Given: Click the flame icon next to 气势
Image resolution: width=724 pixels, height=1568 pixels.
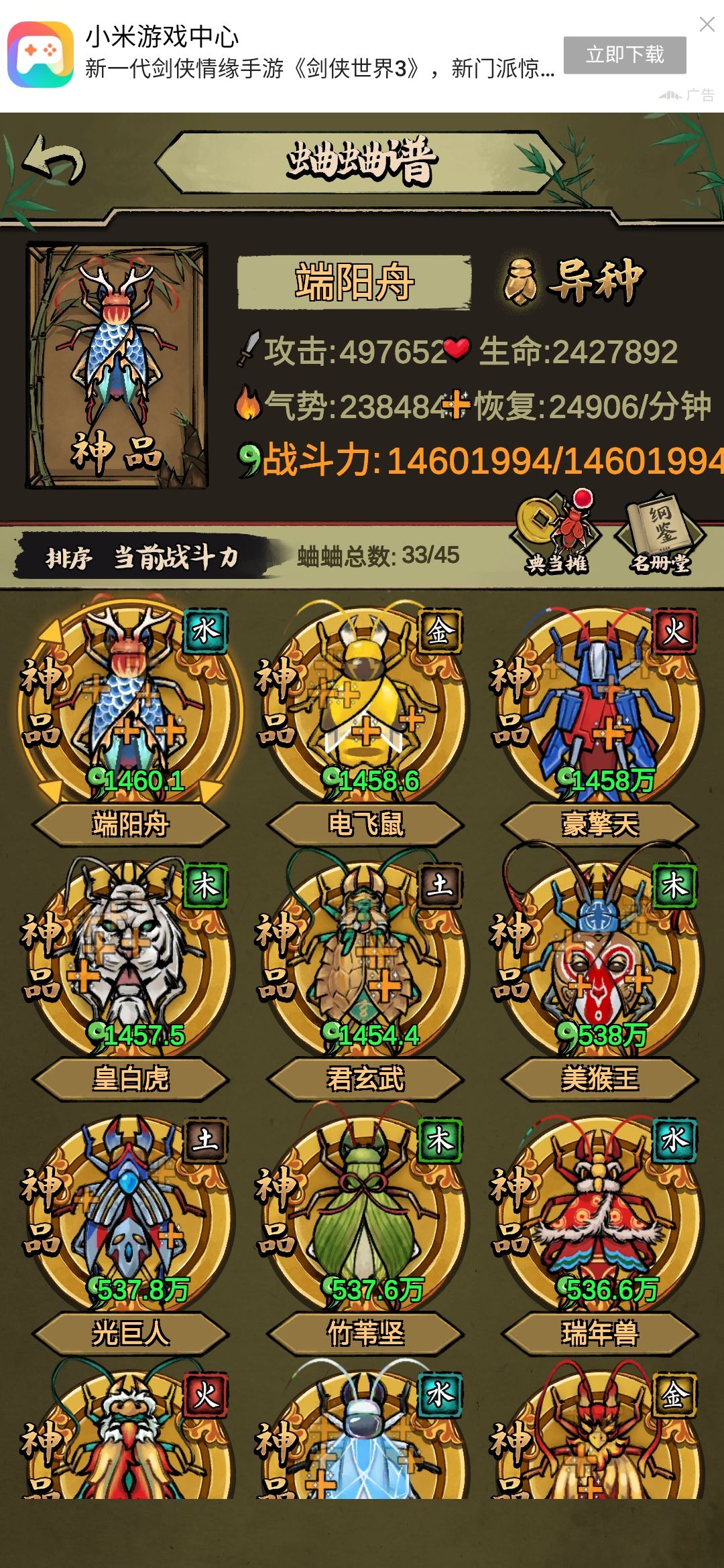Looking at the screenshot, I should pos(248,402).
